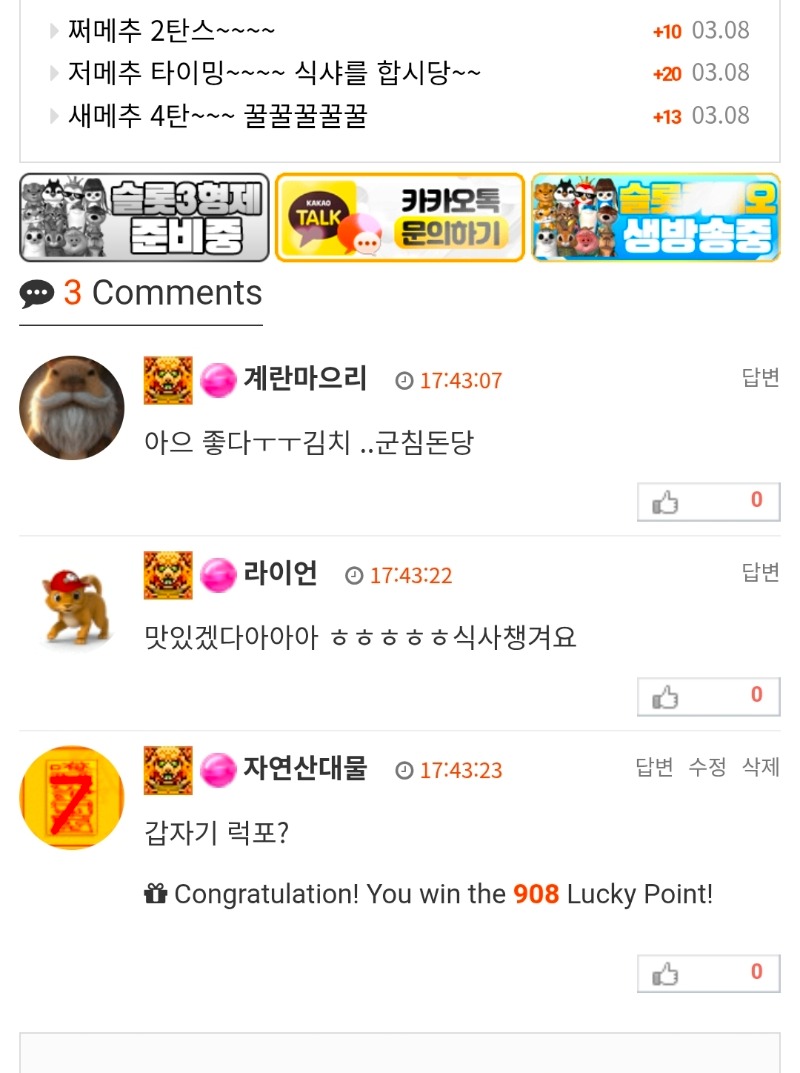Open the post 새메추 4탄~~~ 꿀꿀꿀꿀꿀

217,116
